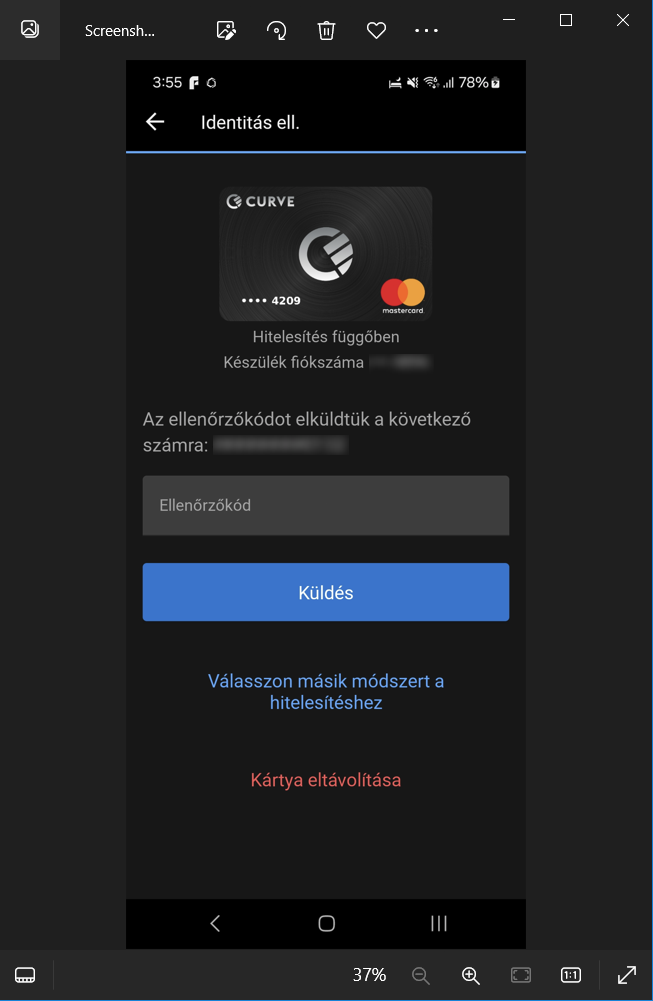View image at actual 1:1 size

point(571,975)
